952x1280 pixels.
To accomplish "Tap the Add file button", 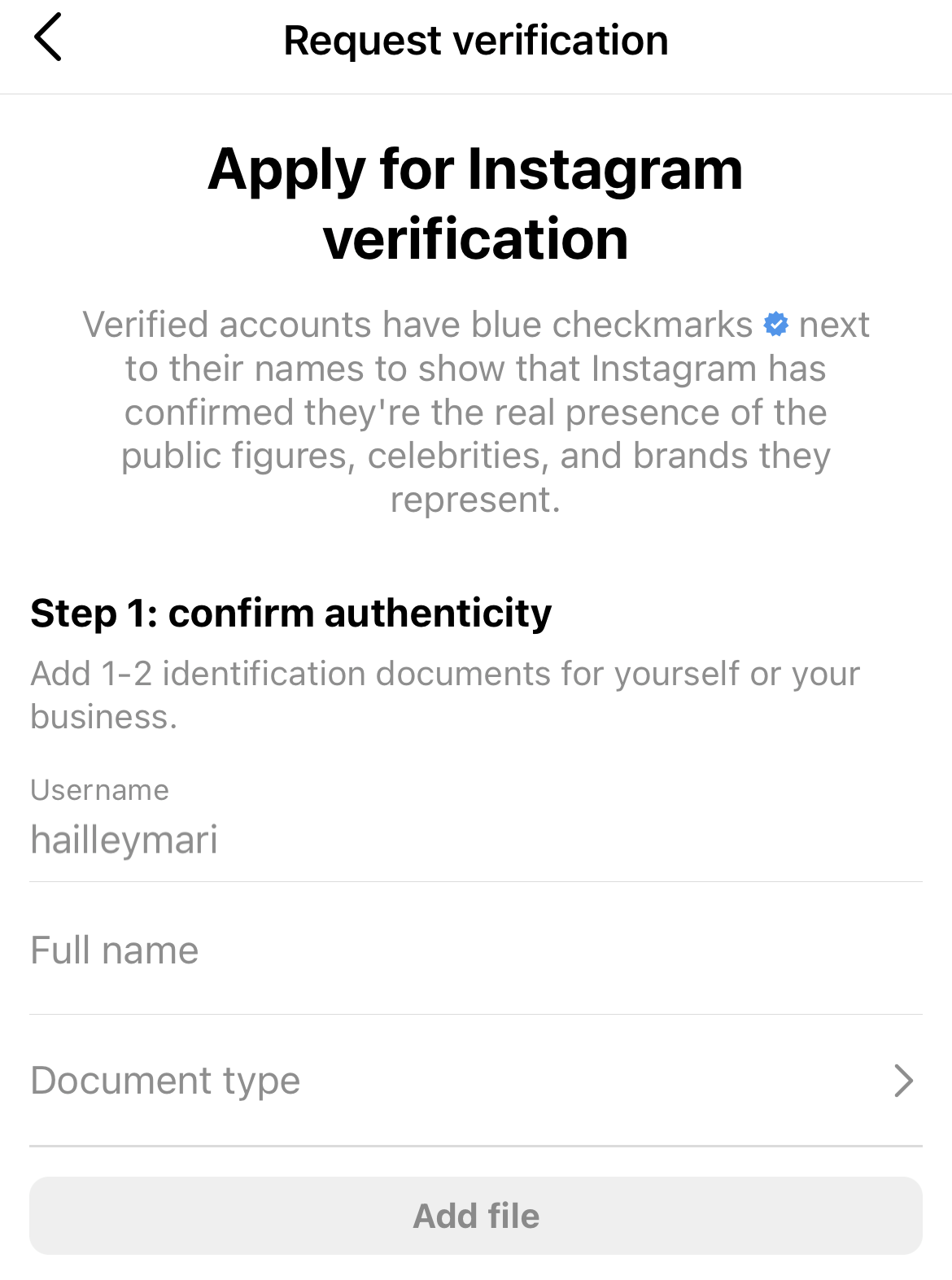I will pyautogui.click(x=475, y=1215).
